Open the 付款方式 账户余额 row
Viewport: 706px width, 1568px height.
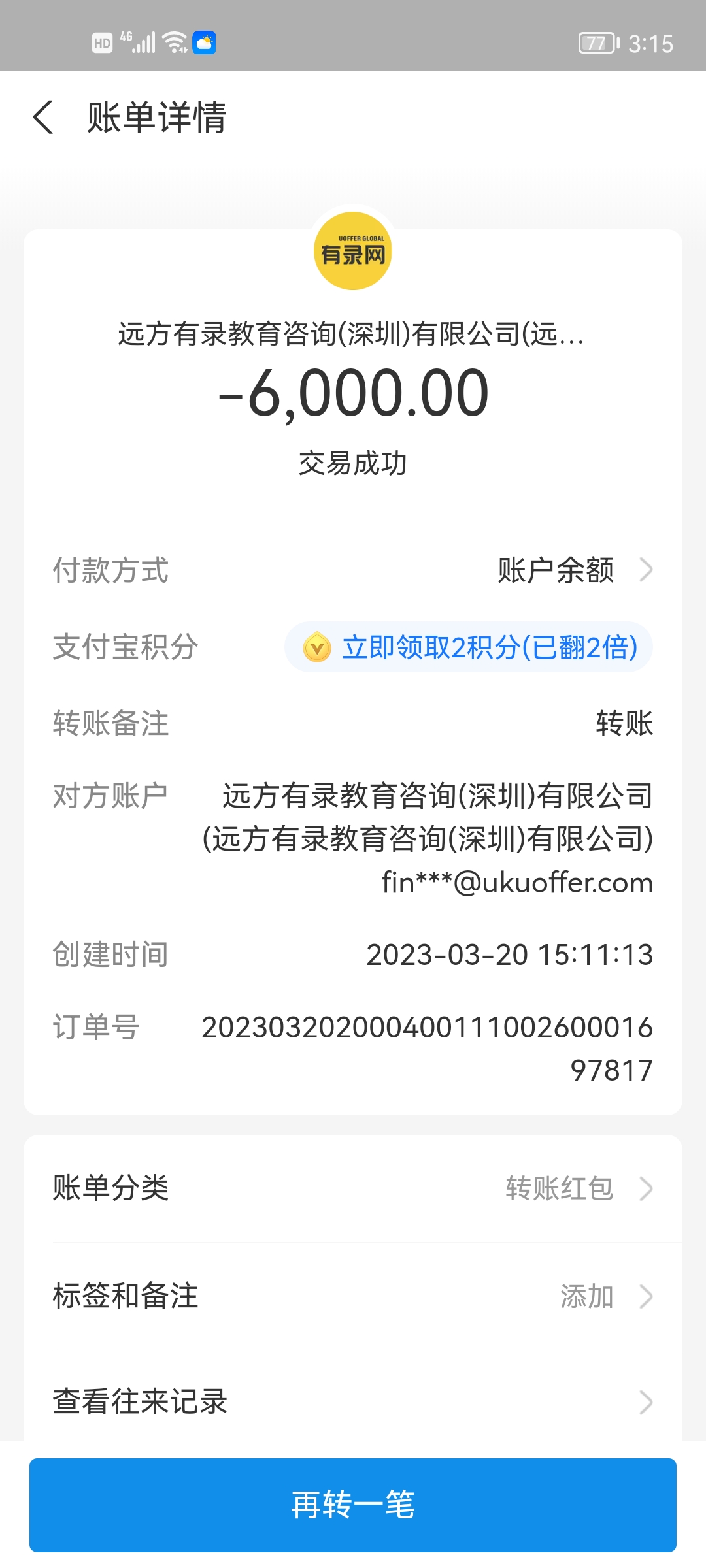click(574, 570)
